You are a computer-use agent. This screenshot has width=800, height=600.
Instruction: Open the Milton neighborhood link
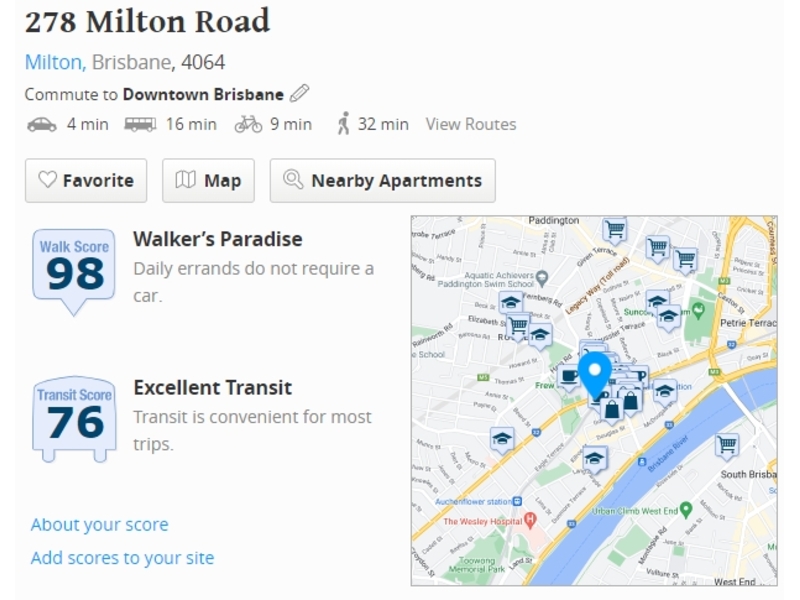pyautogui.click(x=53, y=62)
